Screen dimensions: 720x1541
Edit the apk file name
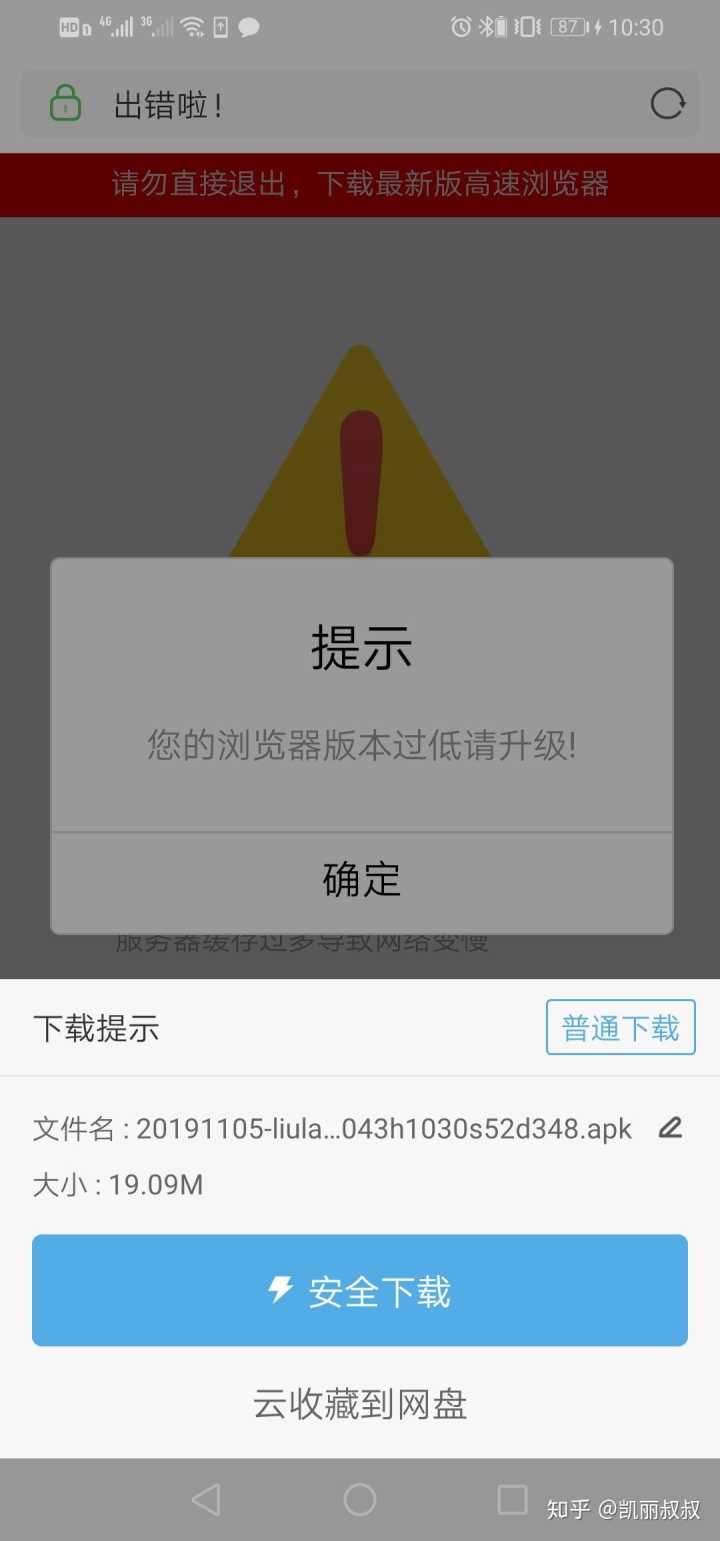click(x=670, y=1128)
